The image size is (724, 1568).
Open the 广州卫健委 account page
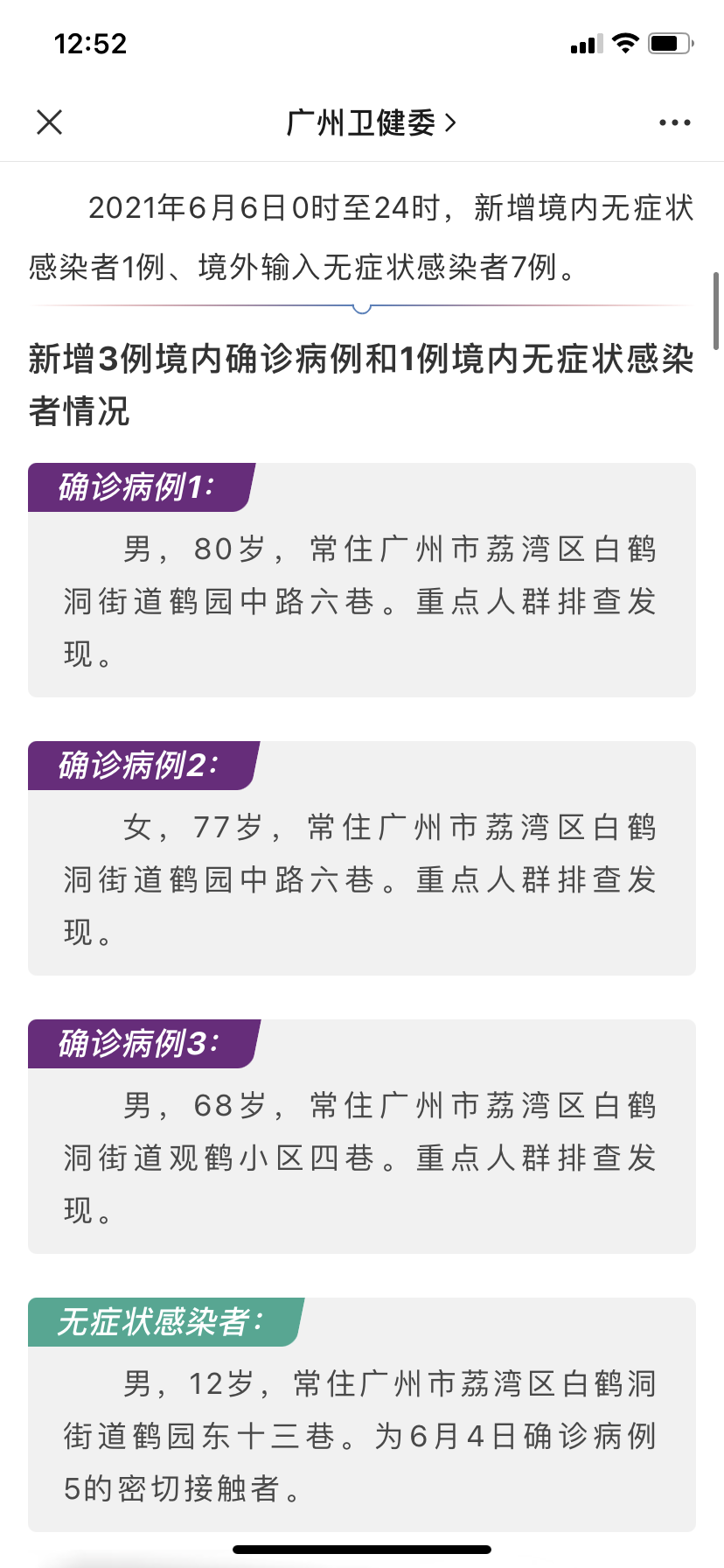pos(371,122)
